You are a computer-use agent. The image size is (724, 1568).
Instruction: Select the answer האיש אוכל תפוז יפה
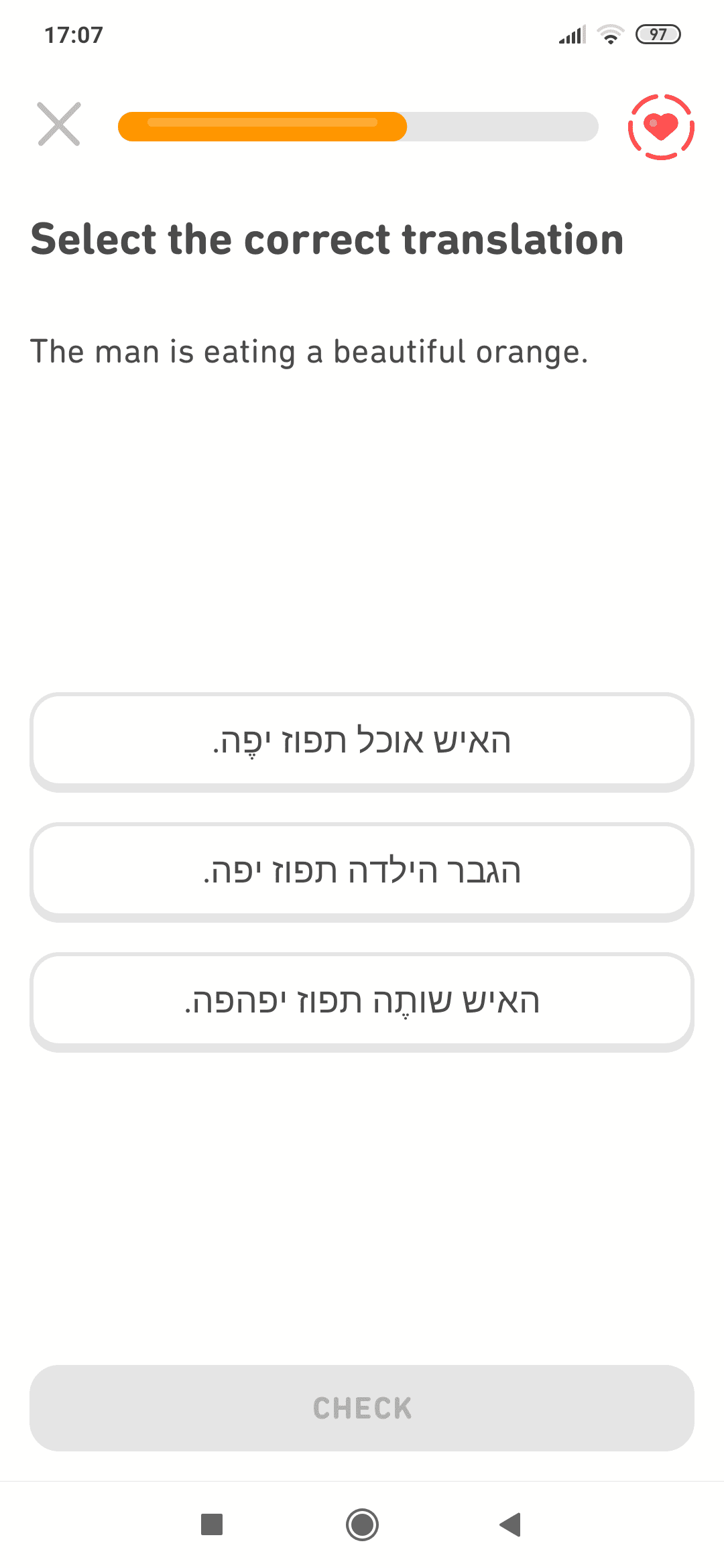click(362, 741)
